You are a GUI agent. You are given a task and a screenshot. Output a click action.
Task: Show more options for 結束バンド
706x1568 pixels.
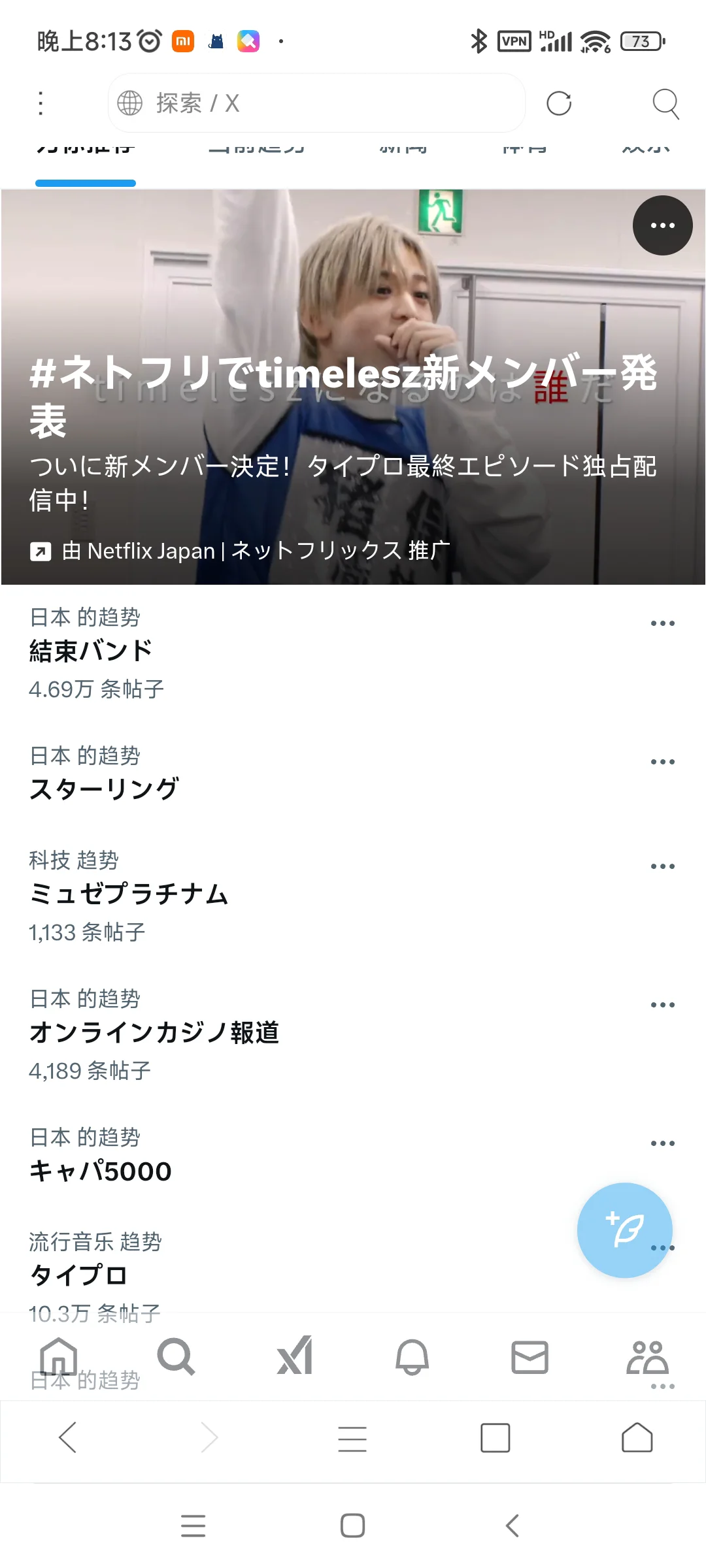(x=662, y=624)
